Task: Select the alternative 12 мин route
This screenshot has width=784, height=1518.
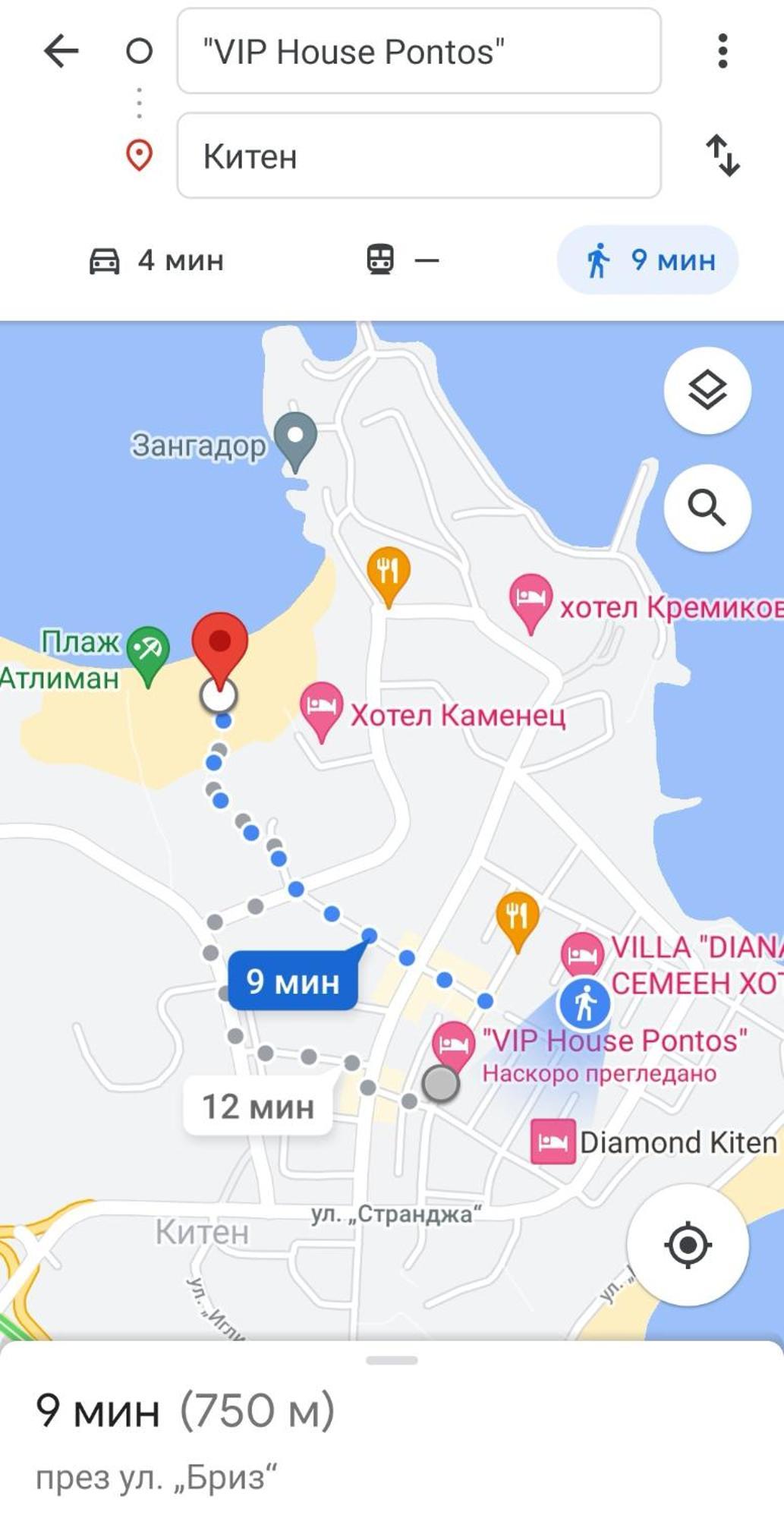Action: click(x=257, y=1107)
